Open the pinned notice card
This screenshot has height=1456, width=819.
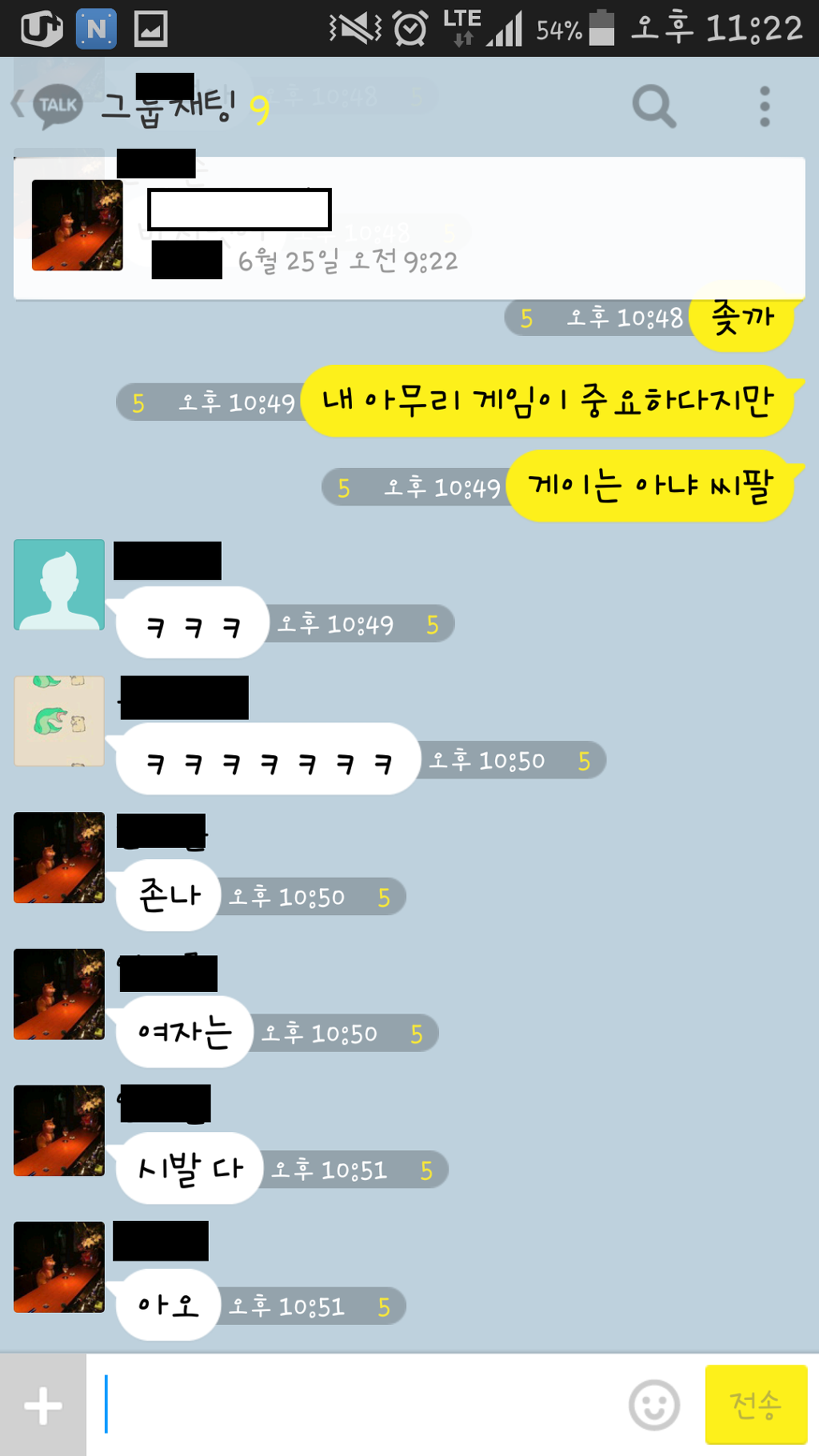click(x=408, y=228)
